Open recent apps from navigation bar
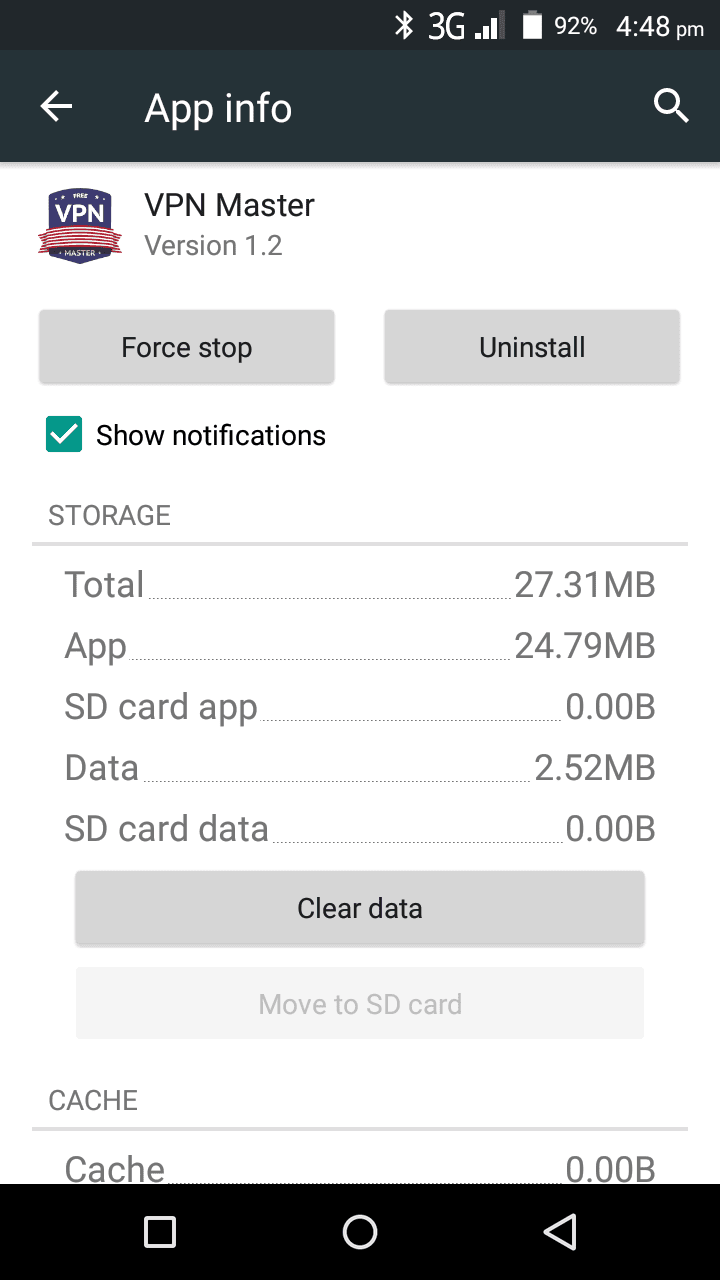The width and height of the screenshot is (720, 1280). (160, 1232)
